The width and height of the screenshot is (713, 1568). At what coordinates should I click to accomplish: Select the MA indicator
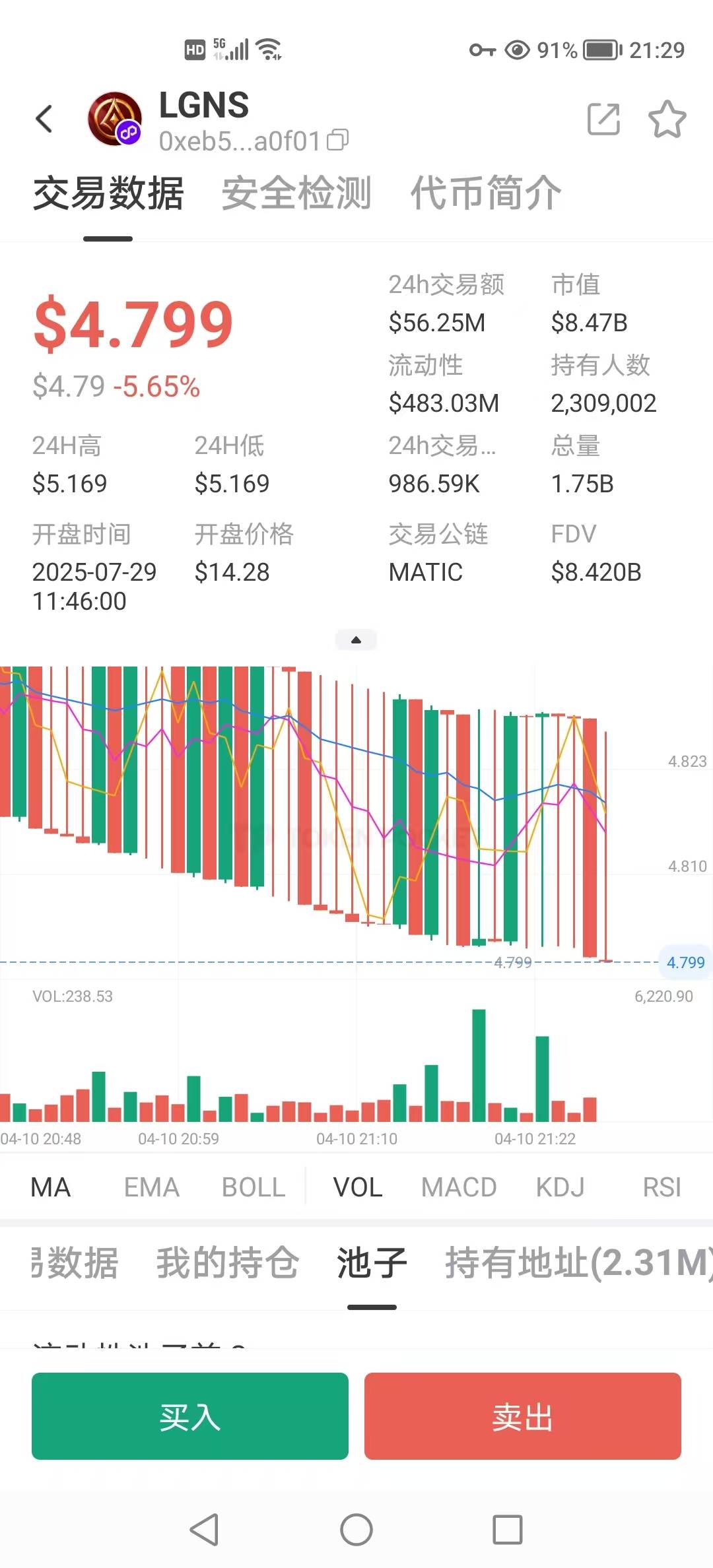[x=50, y=1187]
